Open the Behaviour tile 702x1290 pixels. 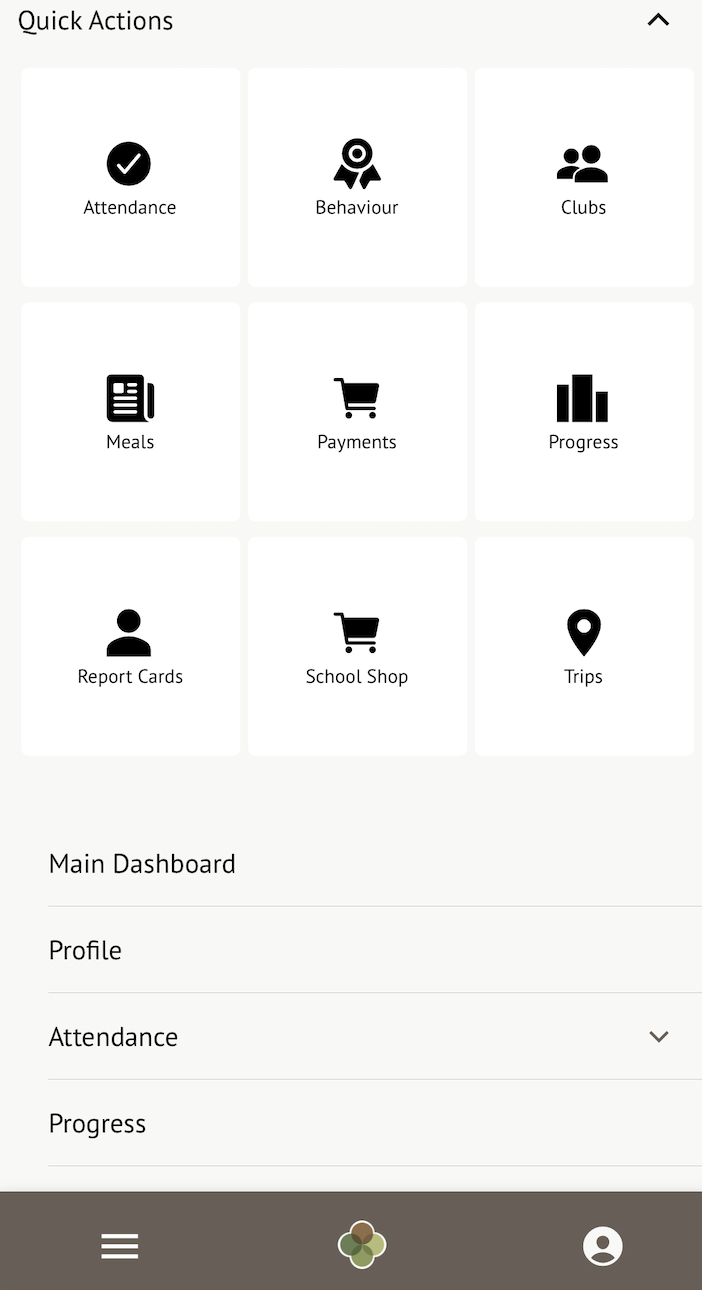click(x=357, y=178)
